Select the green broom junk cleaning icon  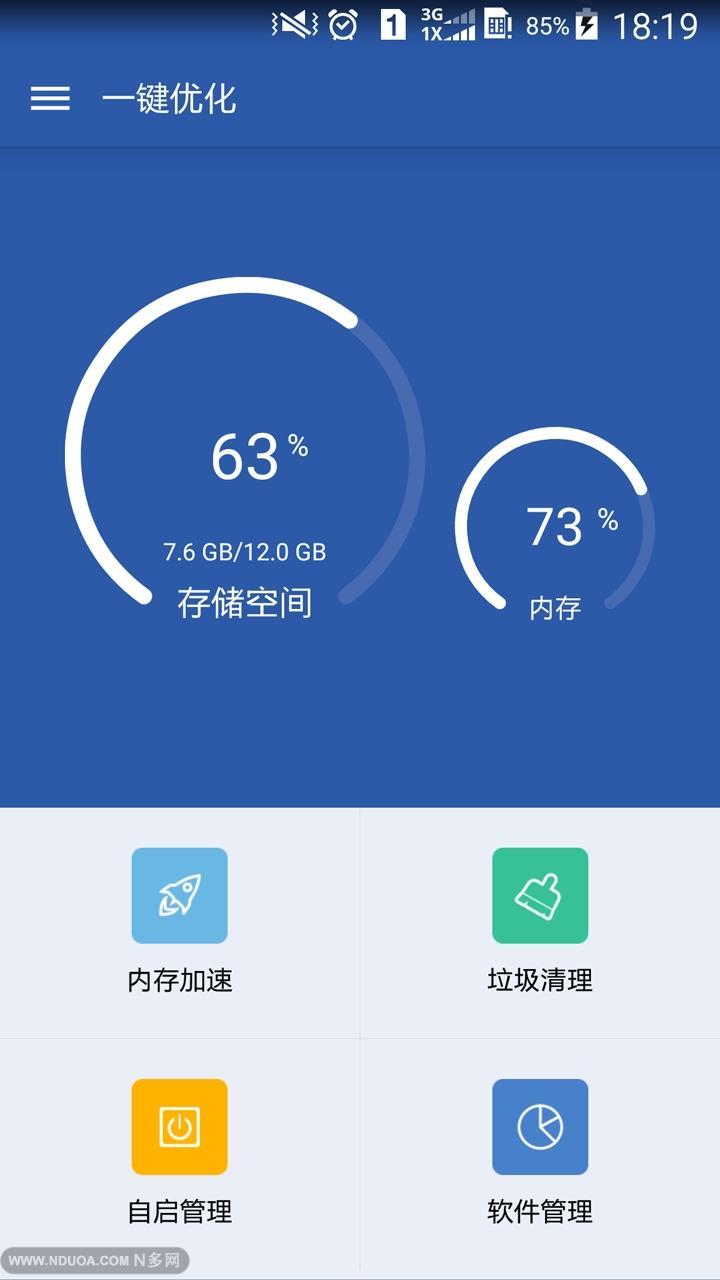click(x=540, y=896)
